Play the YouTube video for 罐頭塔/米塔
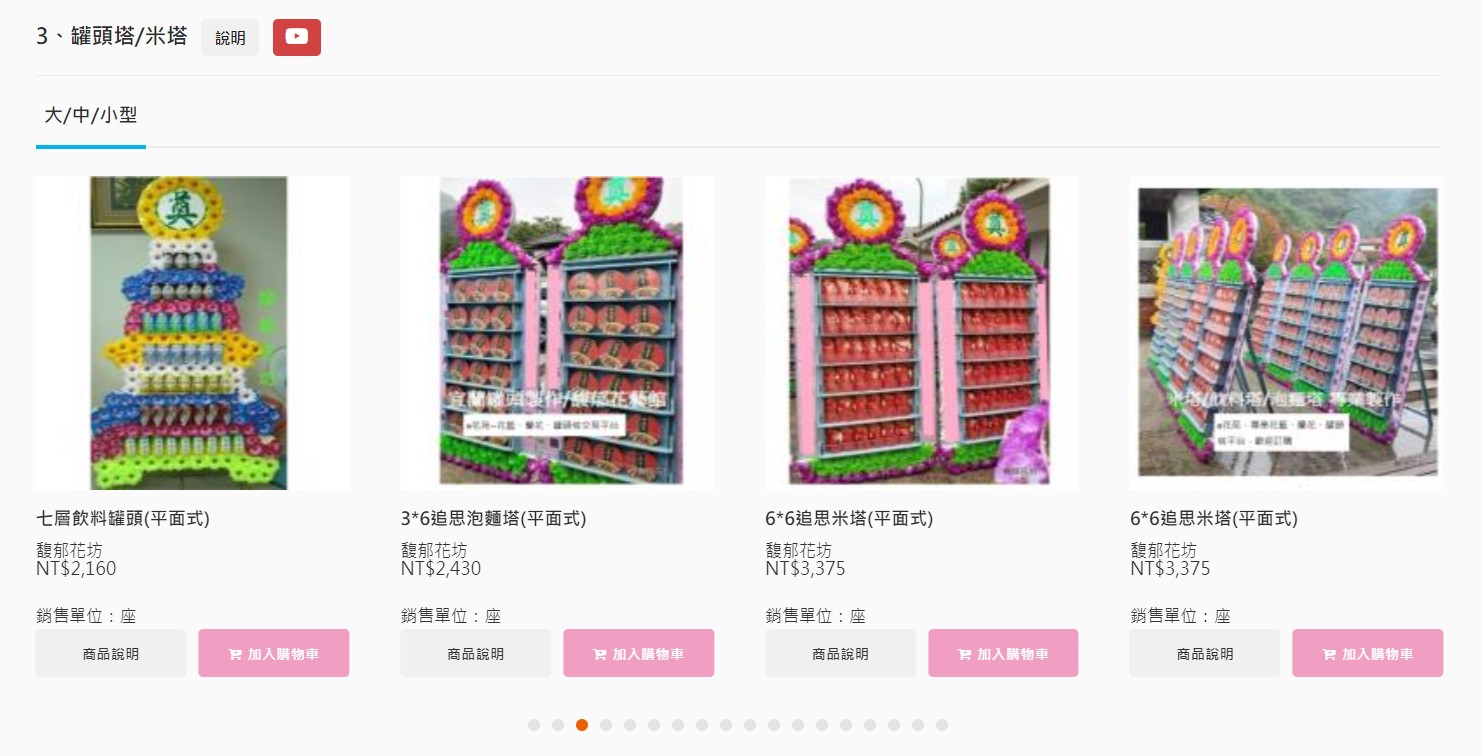1482x756 pixels. [x=296, y=37]
